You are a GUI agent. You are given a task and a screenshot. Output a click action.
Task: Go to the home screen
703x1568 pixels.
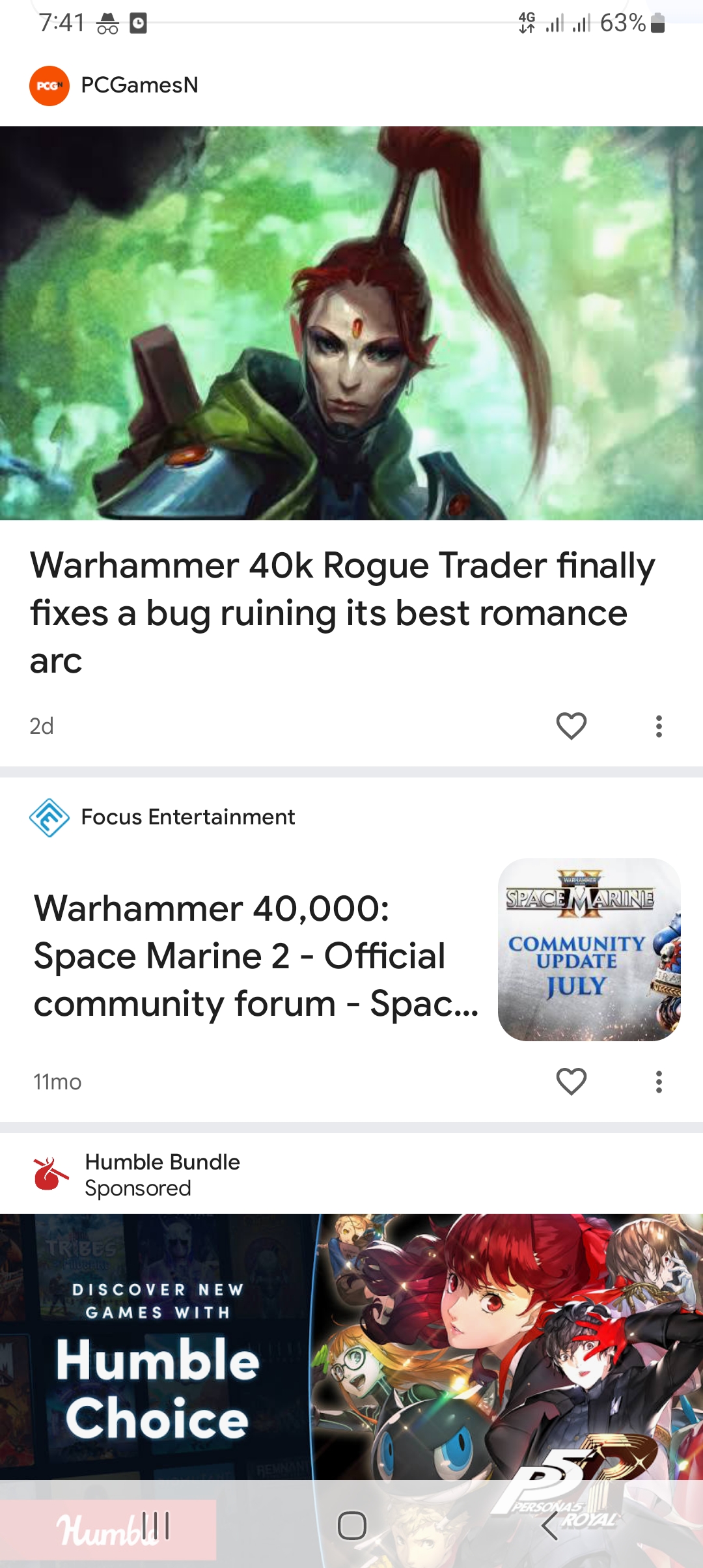click(351, 1526)
